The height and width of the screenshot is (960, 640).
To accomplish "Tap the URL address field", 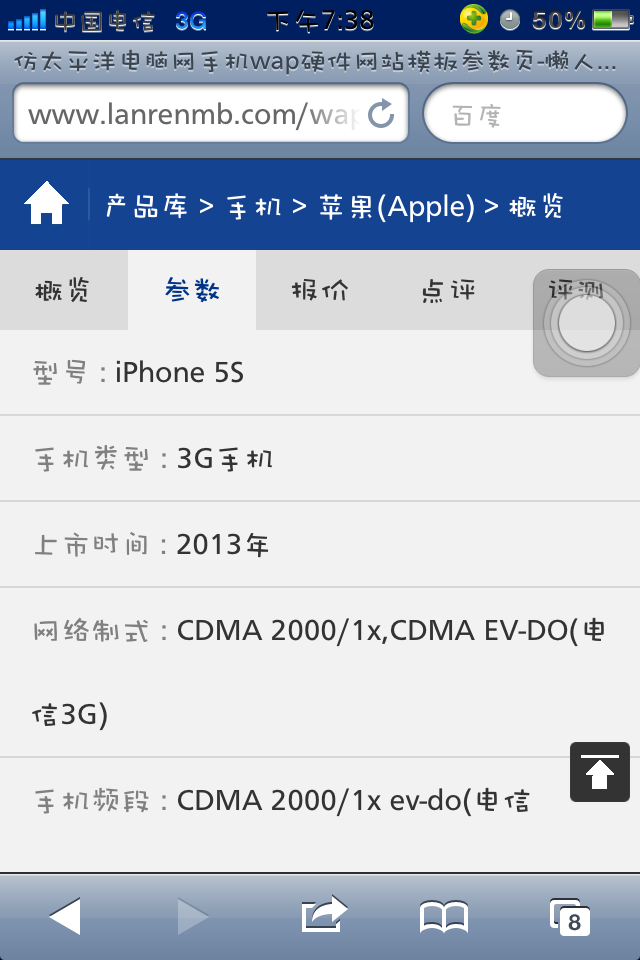I will 190,114.
